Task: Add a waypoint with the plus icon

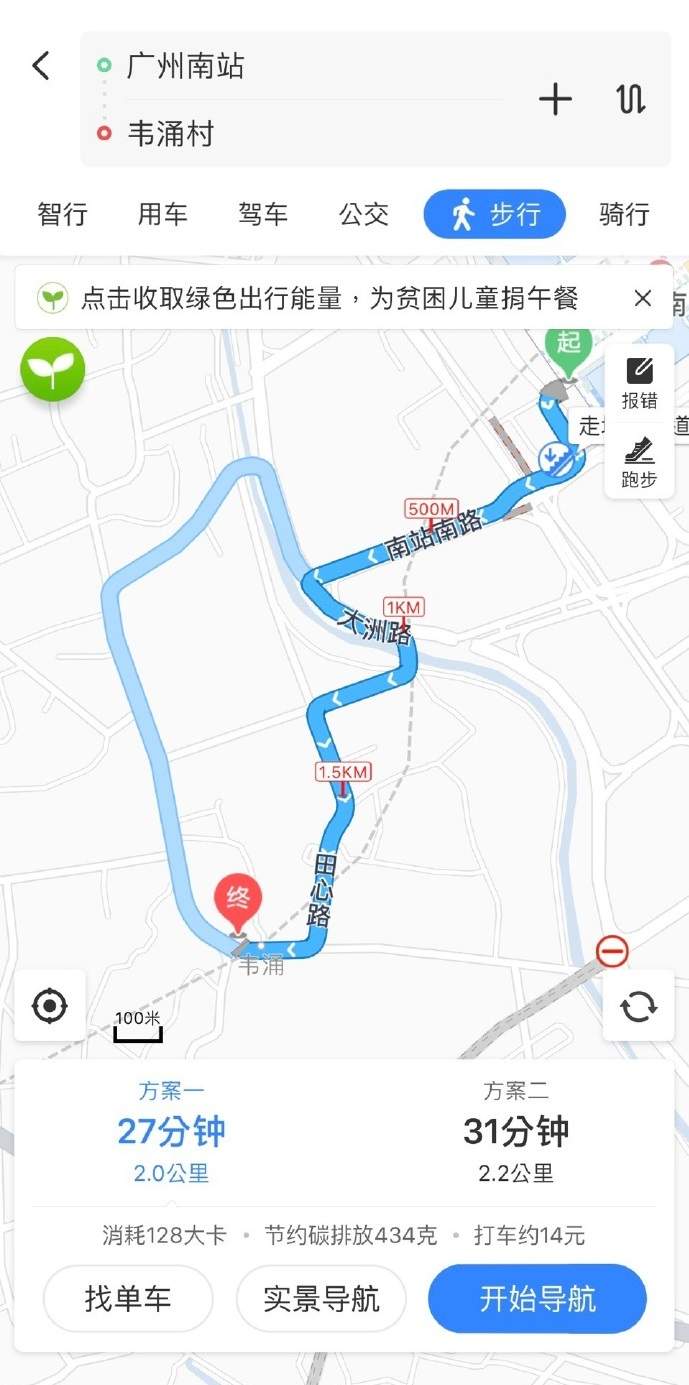Action: point(555,100)
